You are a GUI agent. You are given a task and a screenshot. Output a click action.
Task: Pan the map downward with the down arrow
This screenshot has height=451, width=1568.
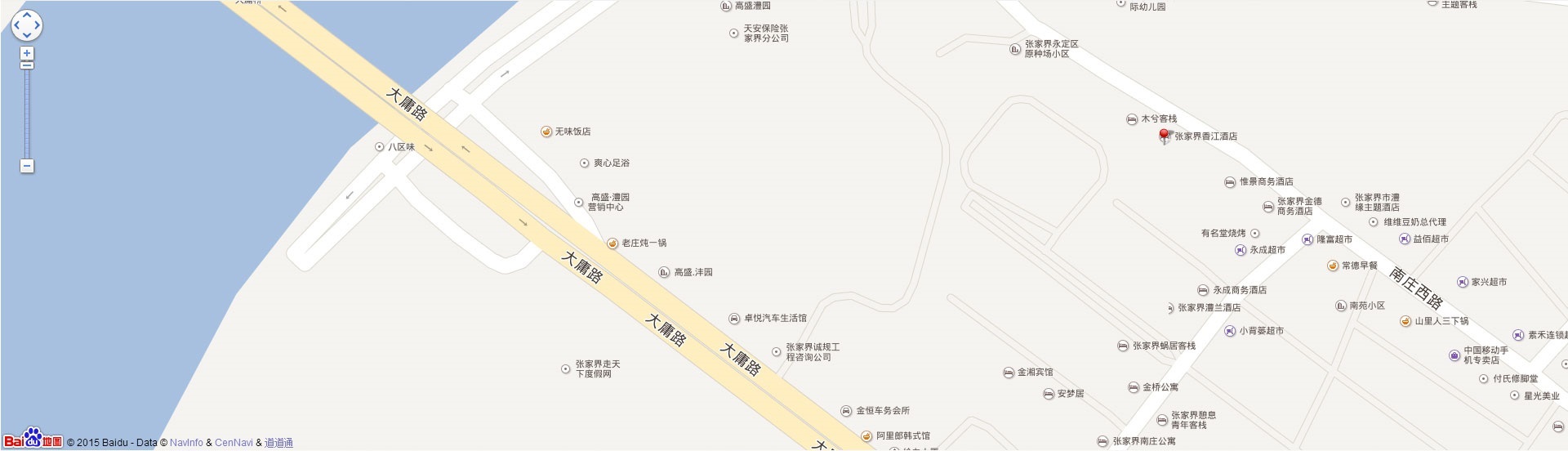click(x=27, y=35)
